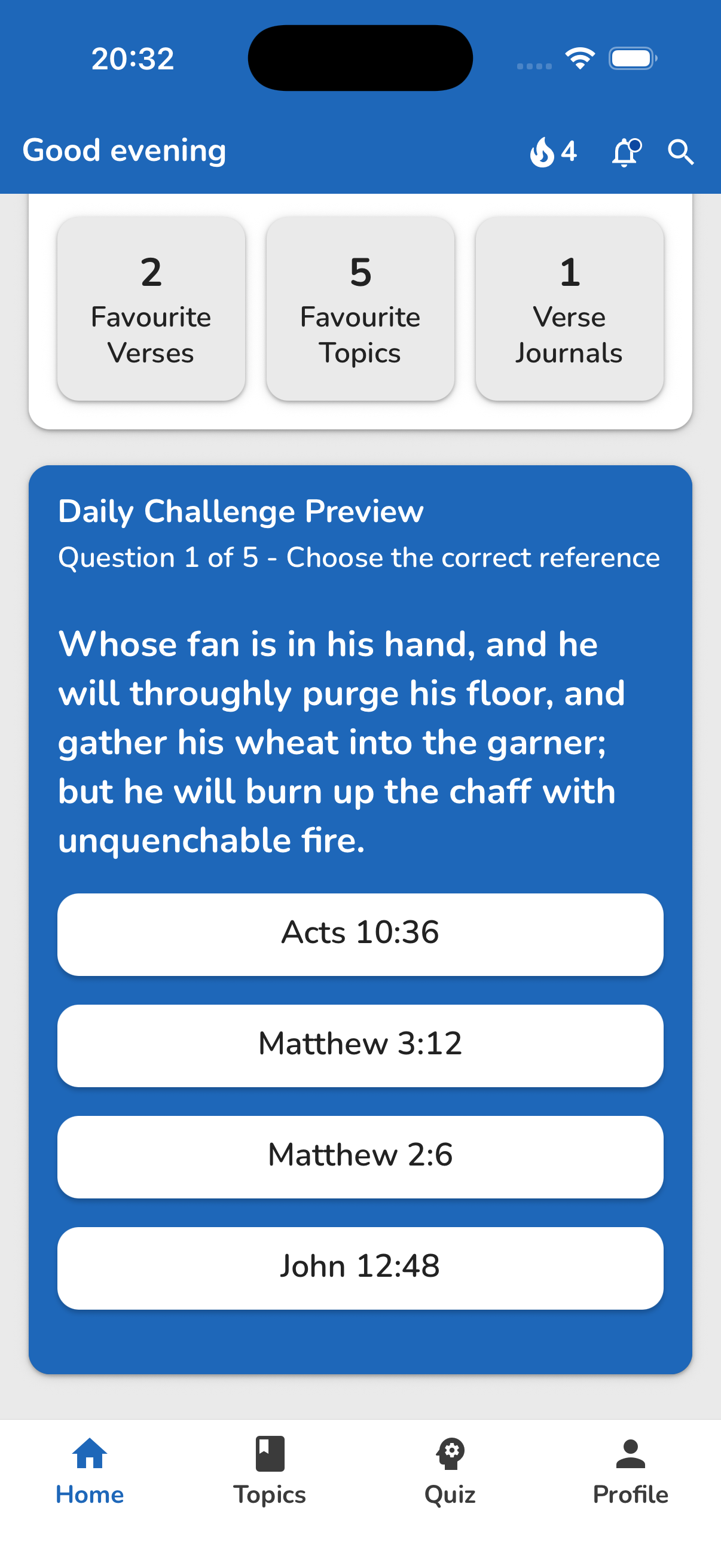Open the Verse Journals card
This screenshot has width=721, height=1568.
(570, 309)
